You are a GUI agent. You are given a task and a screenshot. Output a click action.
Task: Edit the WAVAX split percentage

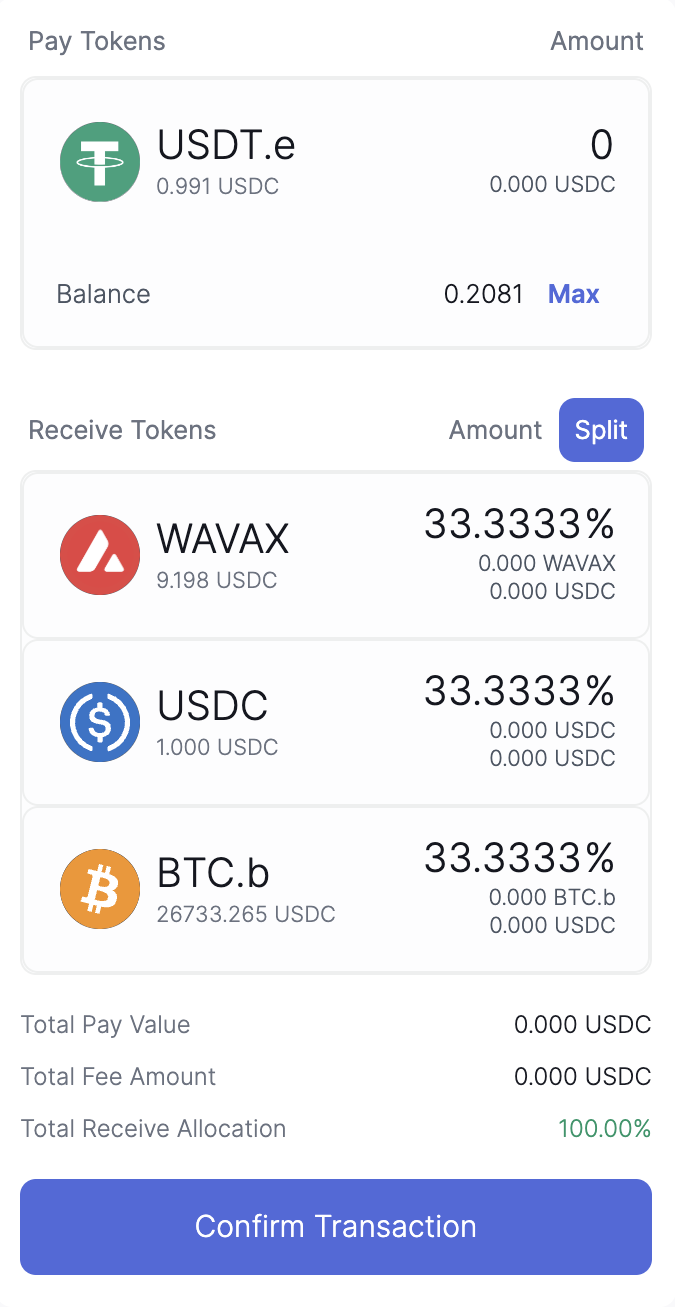click(x=519, y=524)
